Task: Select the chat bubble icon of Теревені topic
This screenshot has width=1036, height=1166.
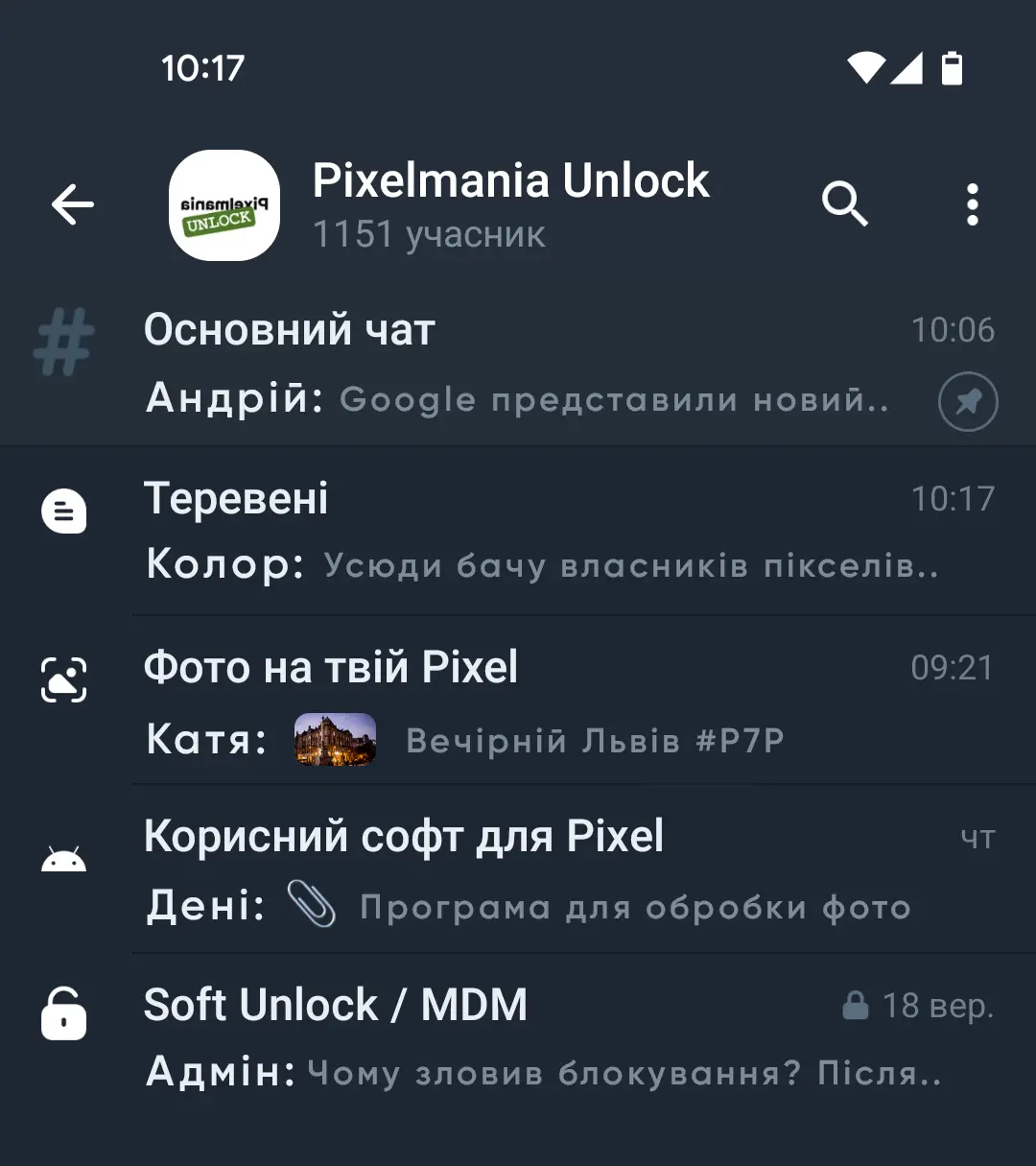Action: tap(64, 512)
